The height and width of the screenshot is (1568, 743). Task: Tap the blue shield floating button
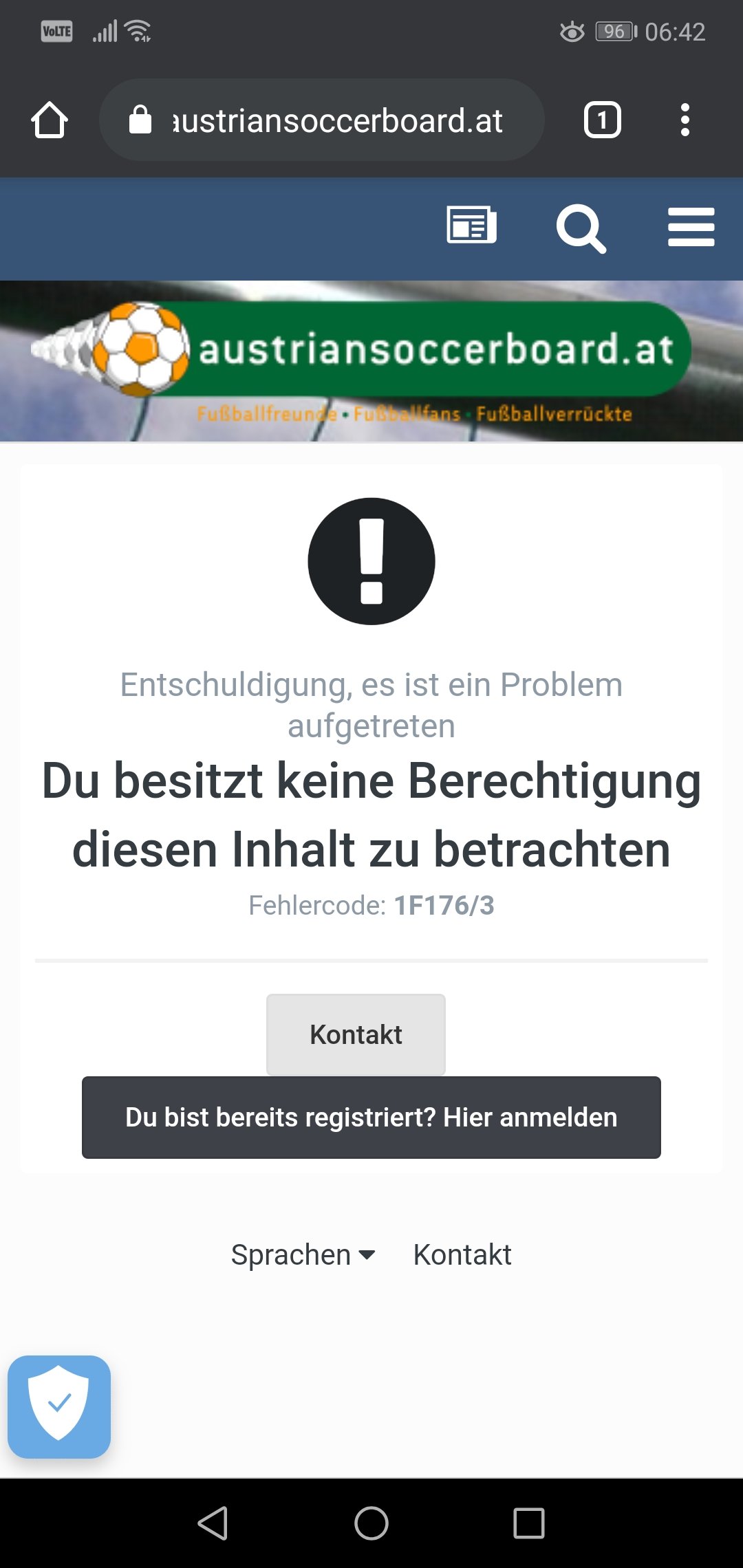pos(59,1407)
